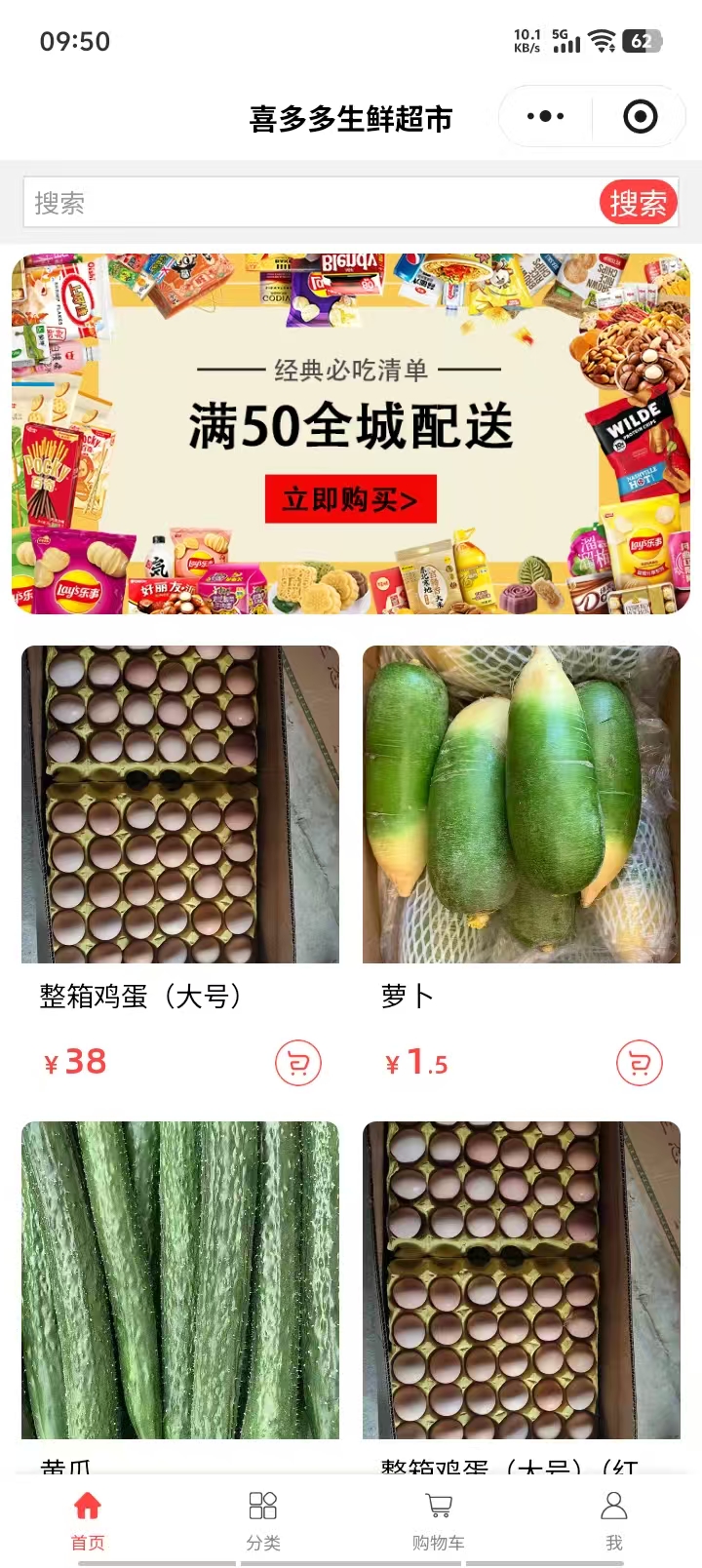Open the 萝卜 product card
The height and width of the screenshot is (1568, 702).
(x=521, y=805)
